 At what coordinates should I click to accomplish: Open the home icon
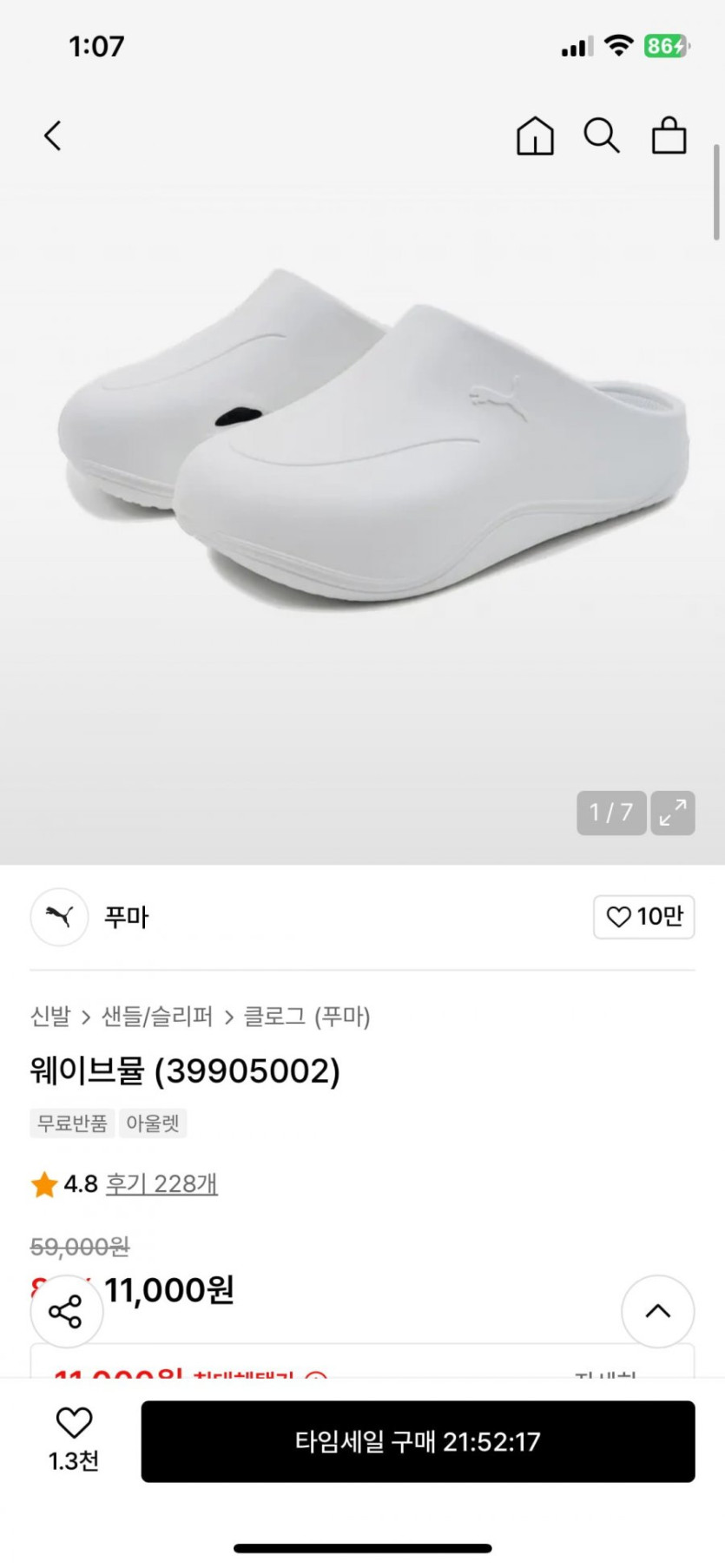[535, 136]
